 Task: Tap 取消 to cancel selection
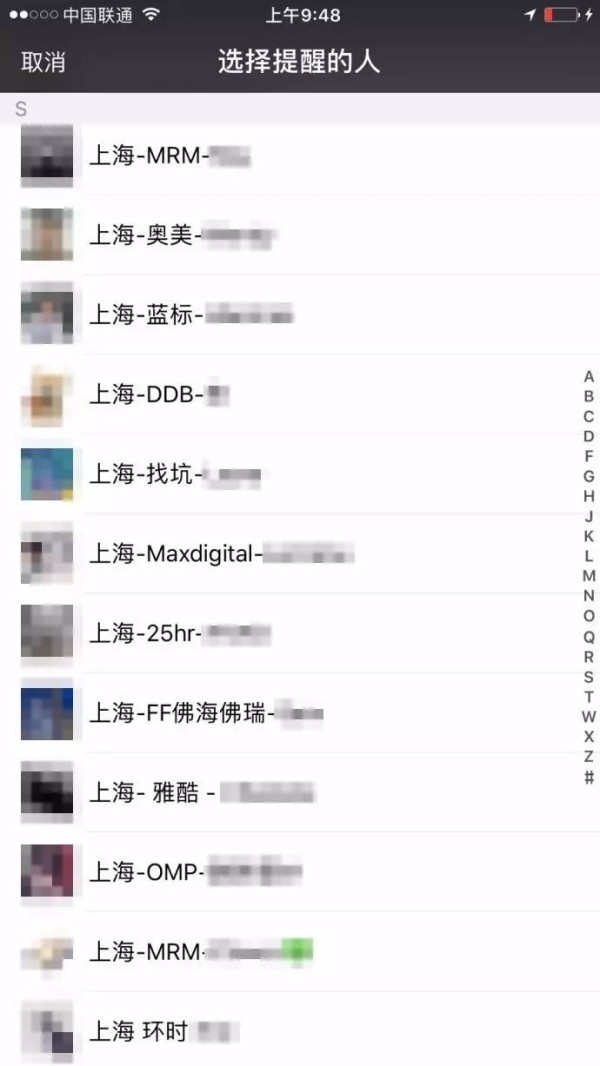click(x=43, y=62)
